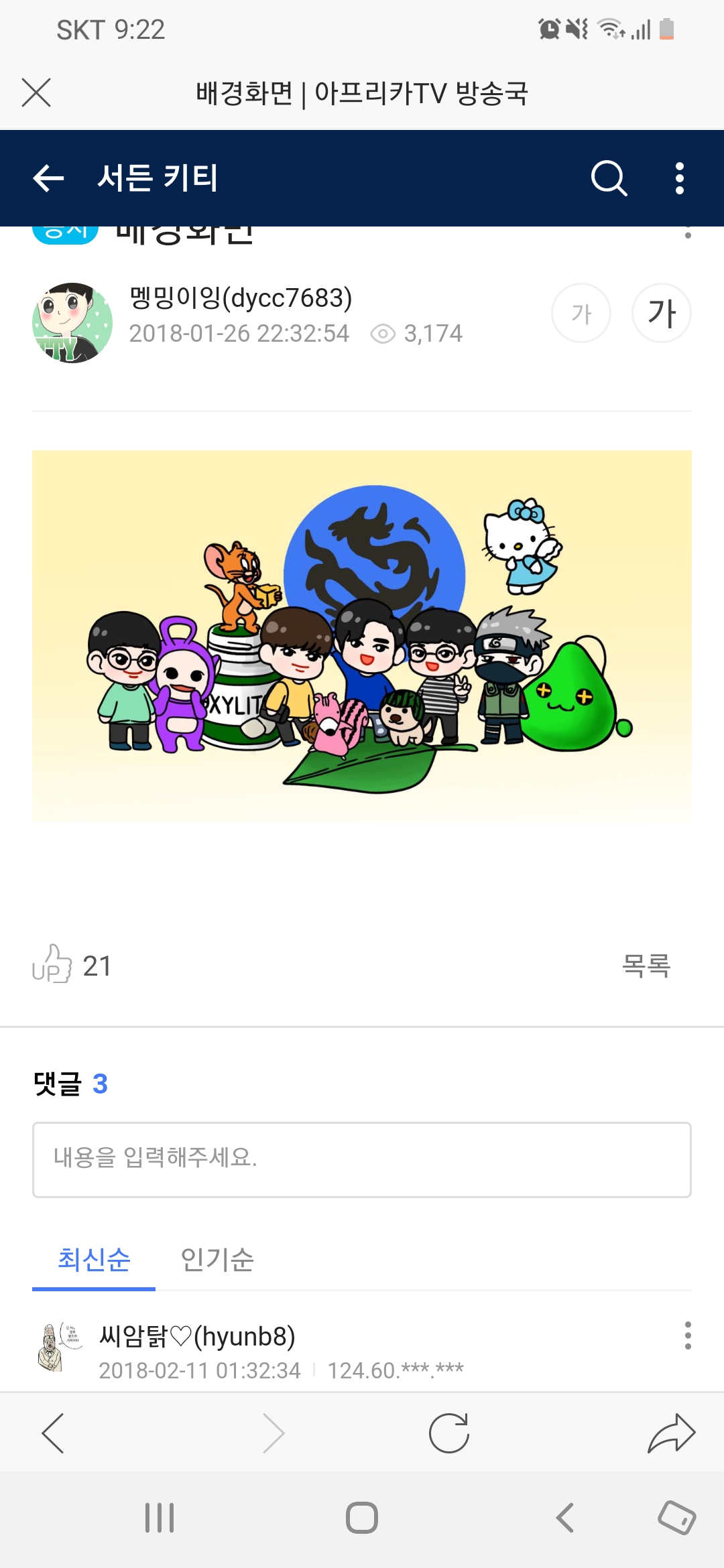Image resolution: width=724 pixels, height=1568 pixels.
Task: View the cartoon wallpaper image
Action: (x=362, y=635)
